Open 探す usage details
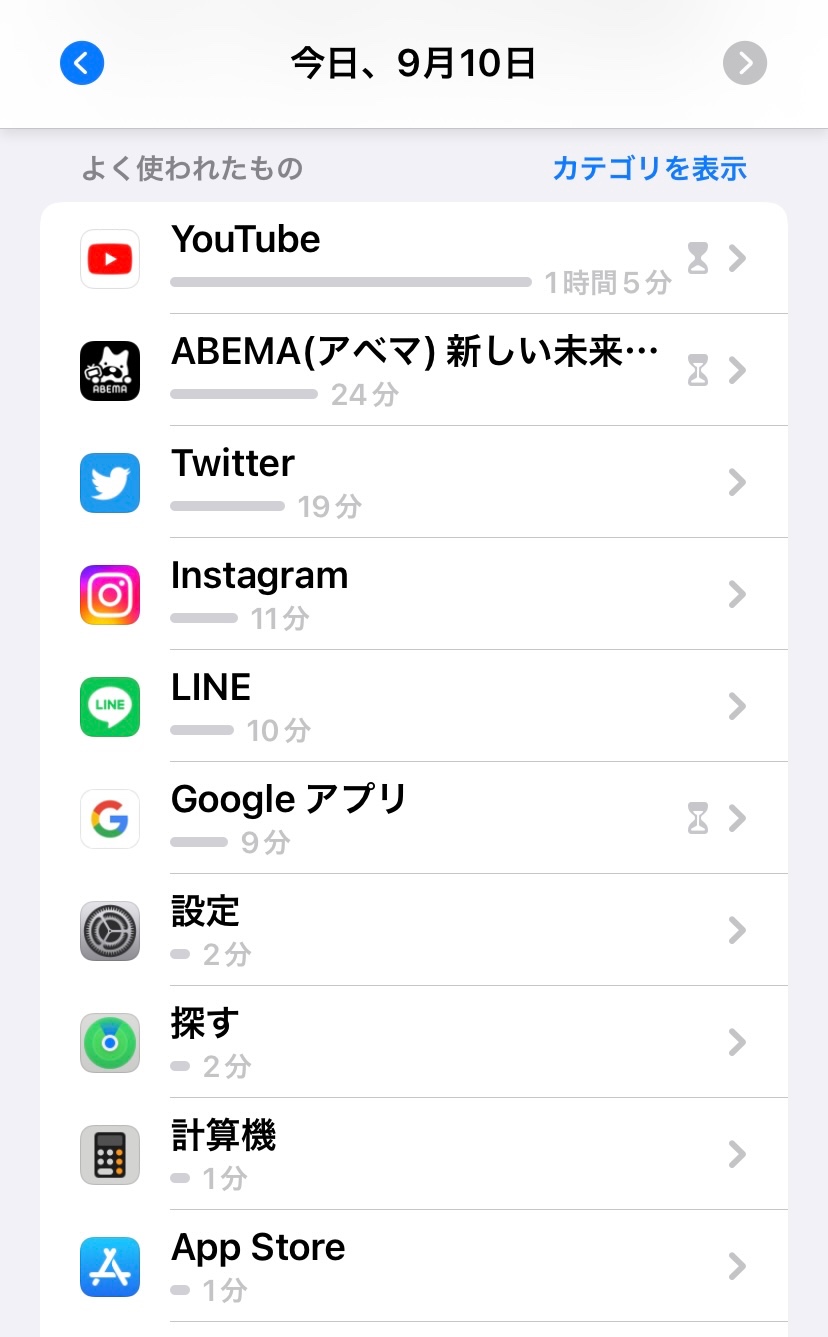This screenshot has width=828, height=1337. tap(414, 1043)
